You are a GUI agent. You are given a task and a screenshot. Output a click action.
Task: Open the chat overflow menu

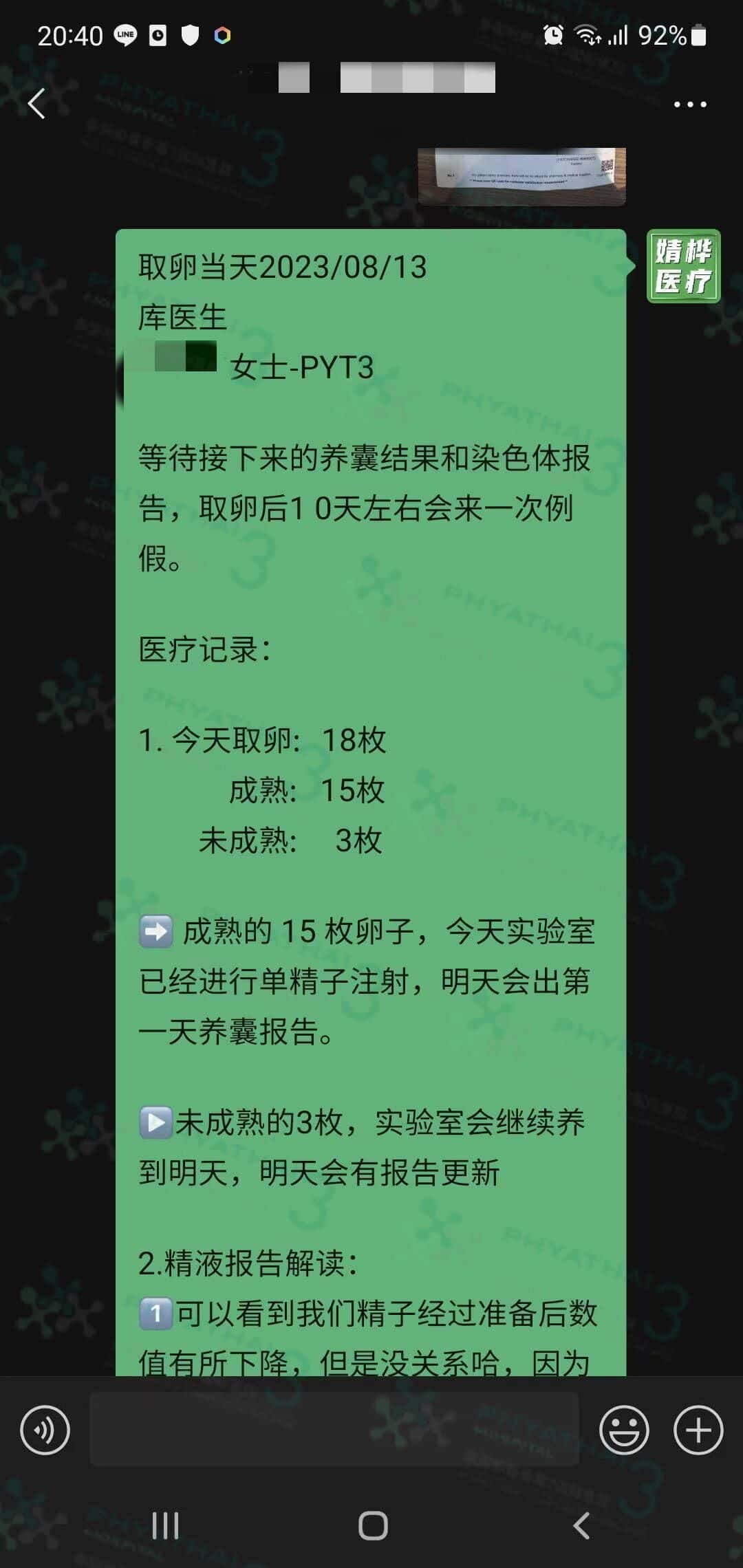pos(689,105)
